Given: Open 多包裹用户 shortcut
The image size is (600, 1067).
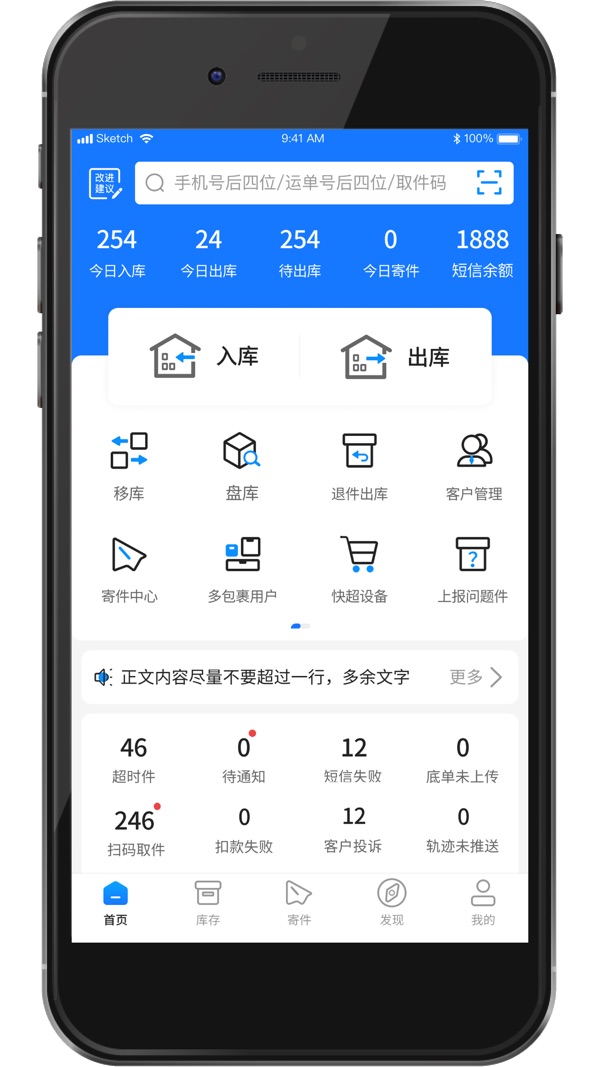Looking at the screenshot, I should [241, 567].
